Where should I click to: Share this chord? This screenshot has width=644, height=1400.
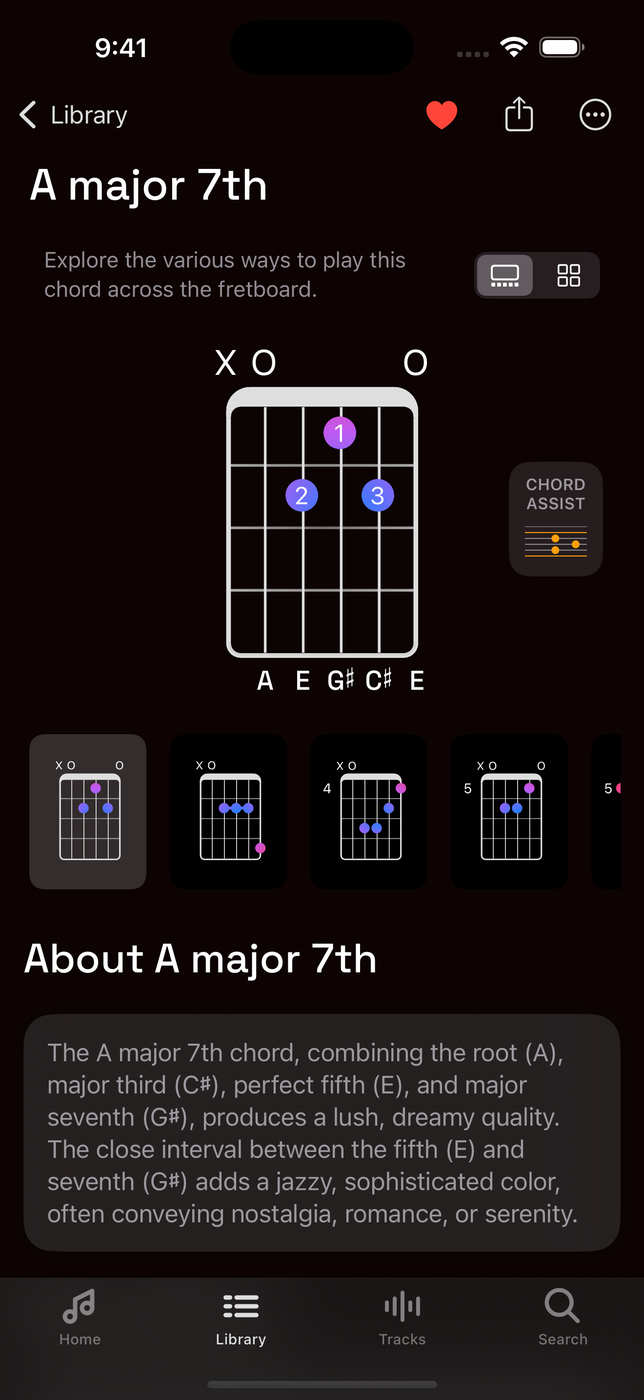click(x=519, y=115)
